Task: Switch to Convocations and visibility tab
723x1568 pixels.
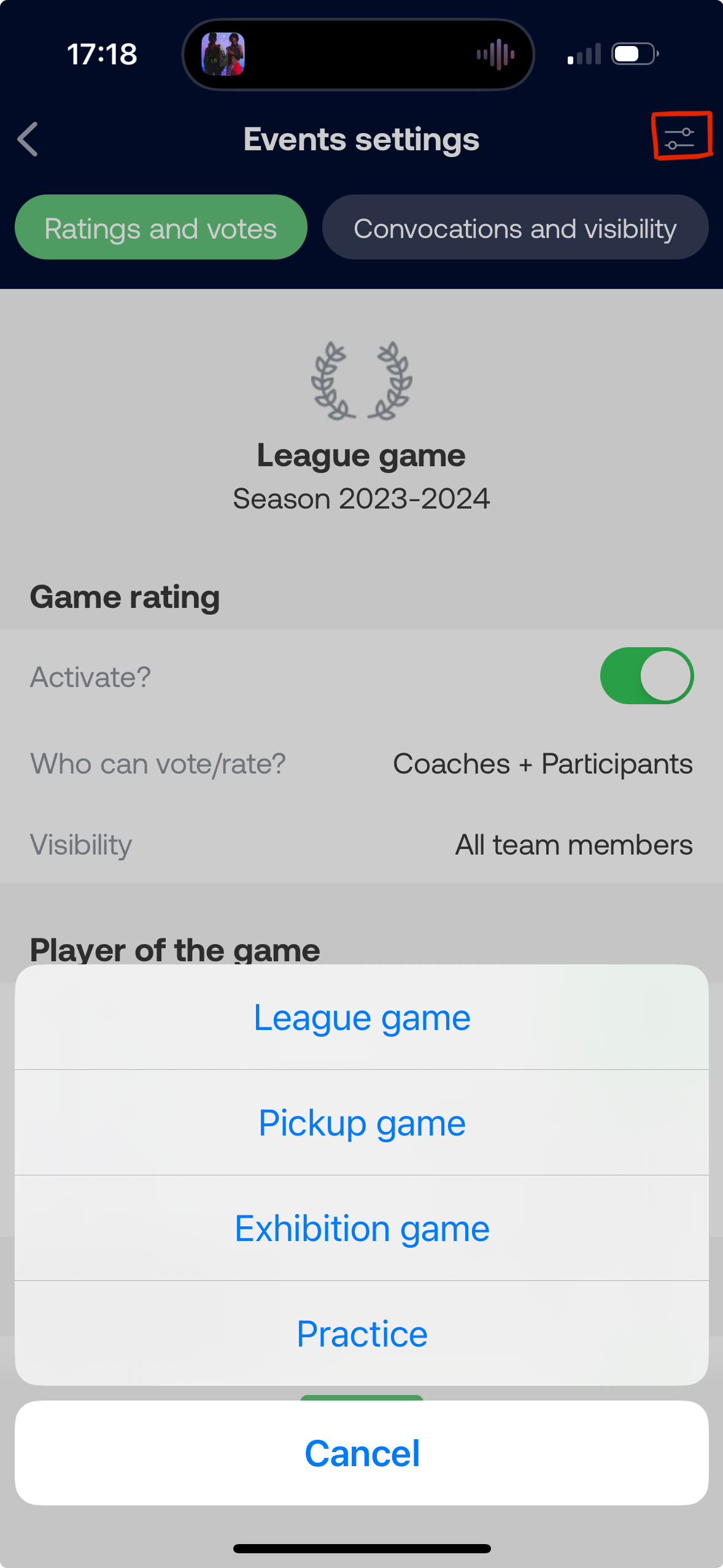Action: (x=515, y=228)
